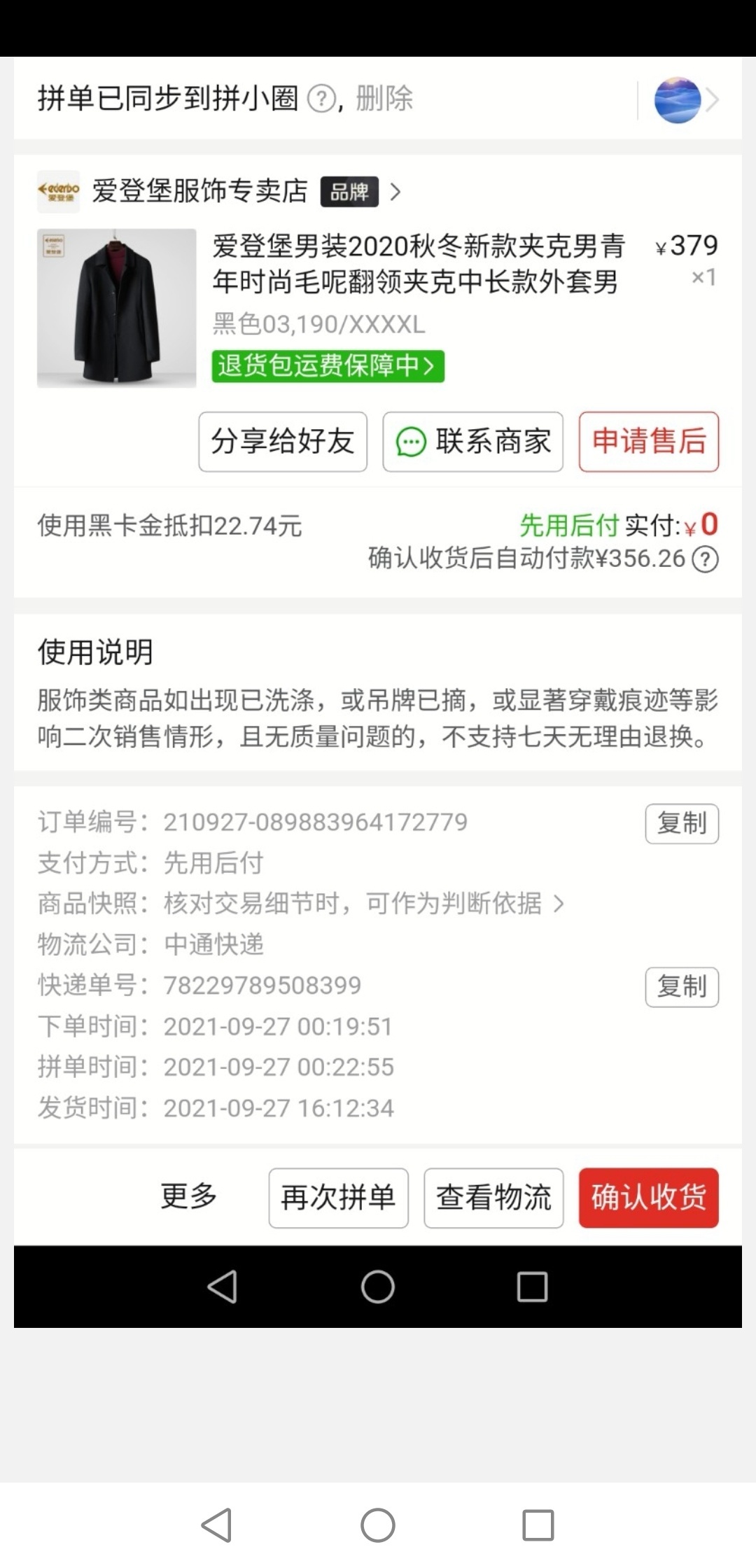View the 退货包运费保障中 details
This screenshot has width=756, height=1568.
(x=328, y=365)
